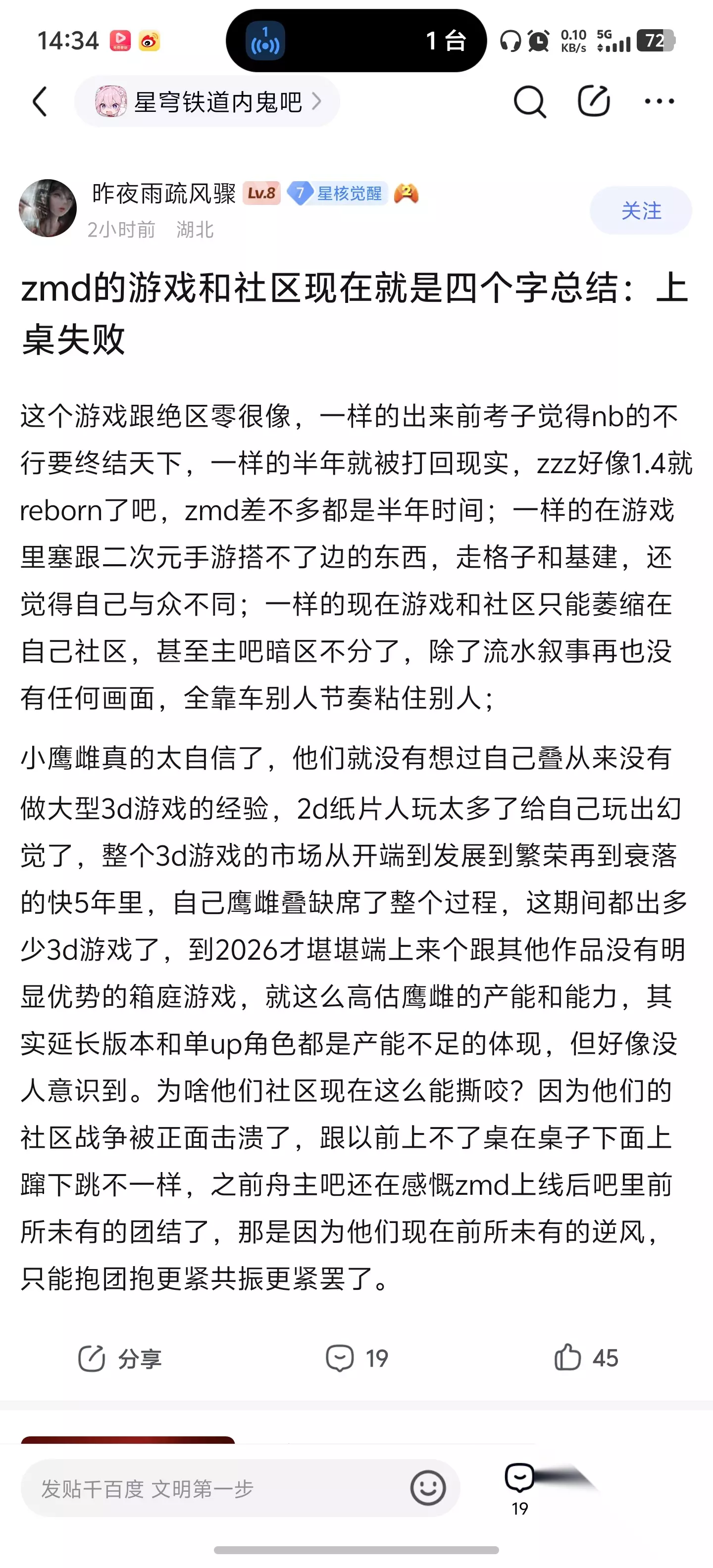Screen dimensions: 713x1568
Task: Open the 星核觉醒 level badge
Action: tap(337, 194)
